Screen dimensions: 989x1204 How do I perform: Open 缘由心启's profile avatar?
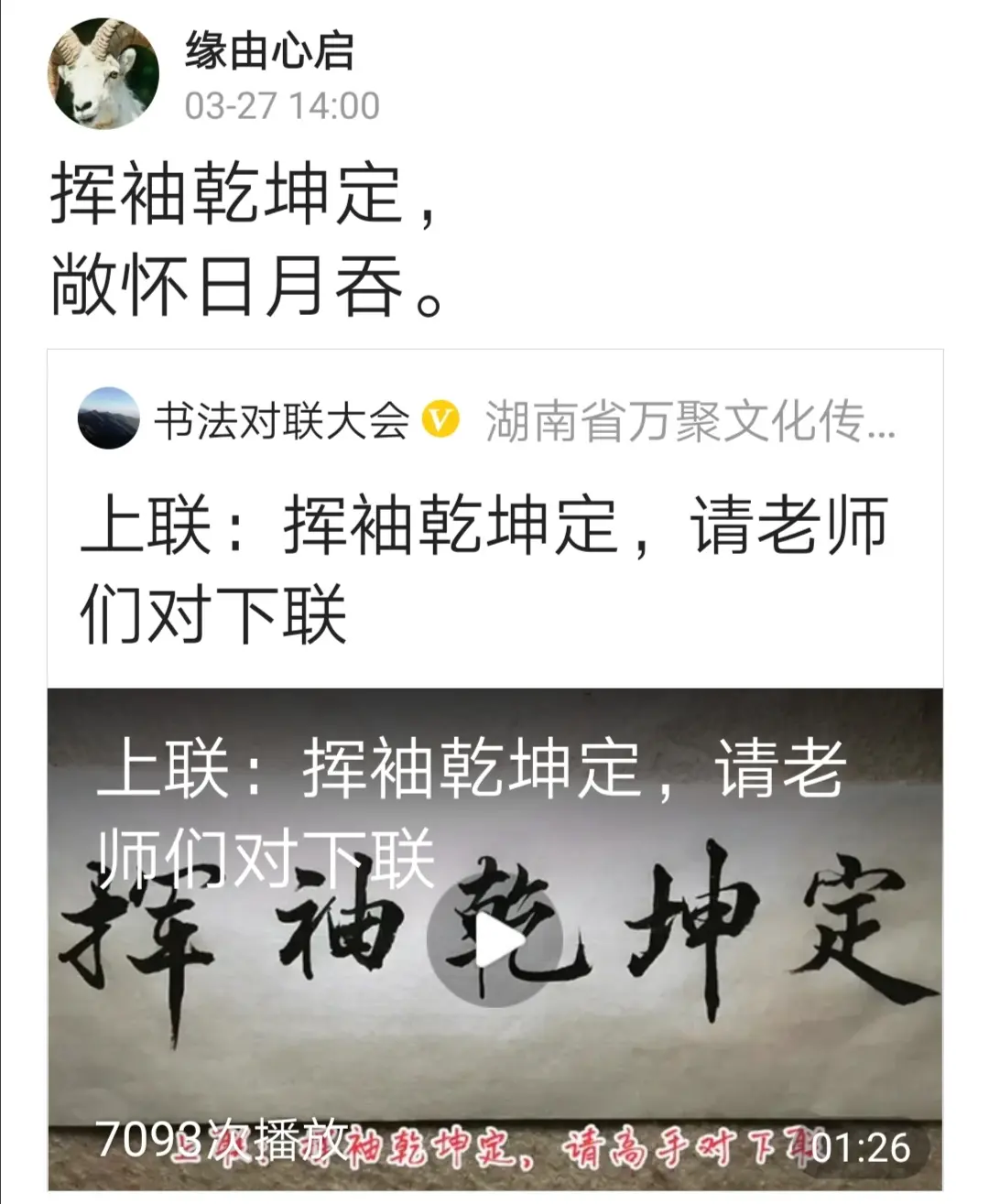click(103, 74)
